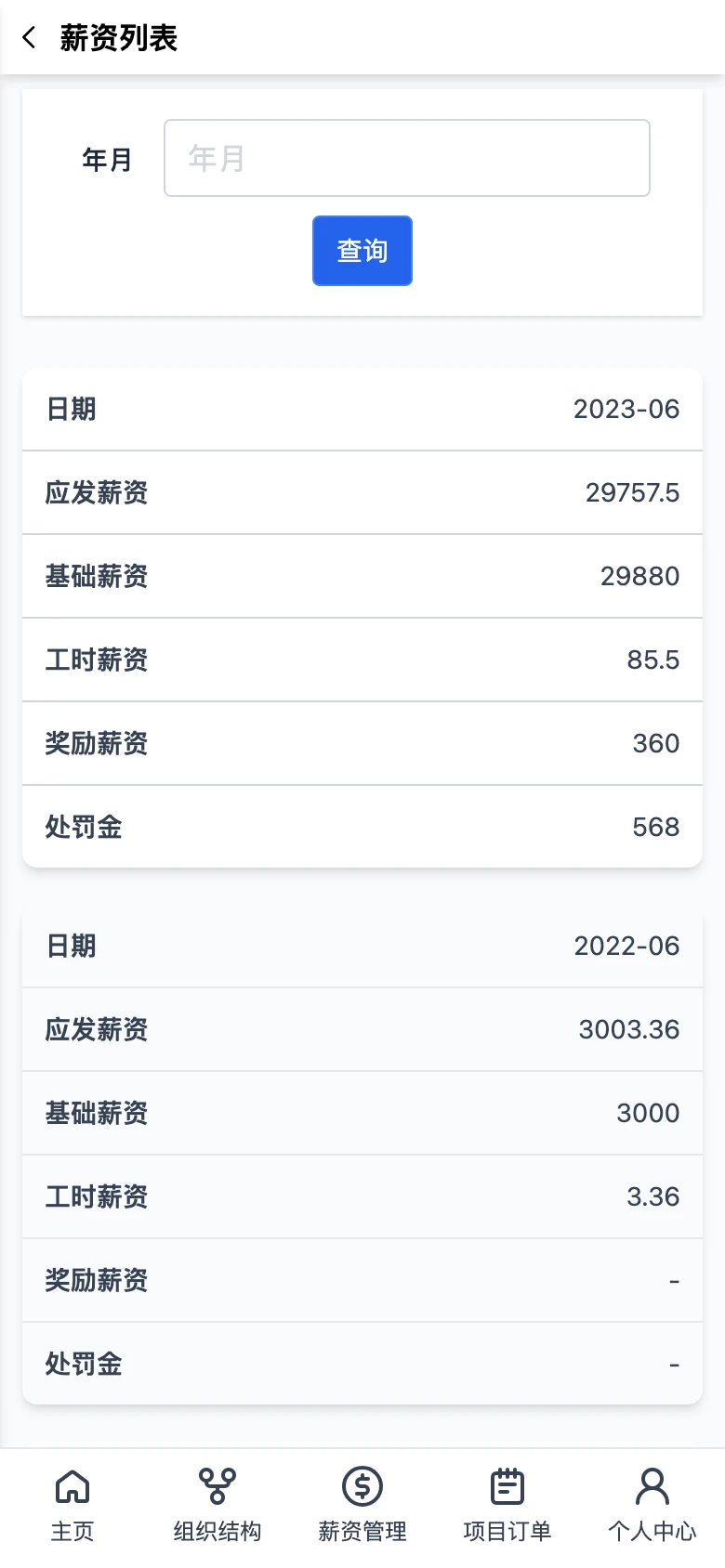Tap the back arrow in the header
This screenshot has width=725, height=1568.
point(28,37)
